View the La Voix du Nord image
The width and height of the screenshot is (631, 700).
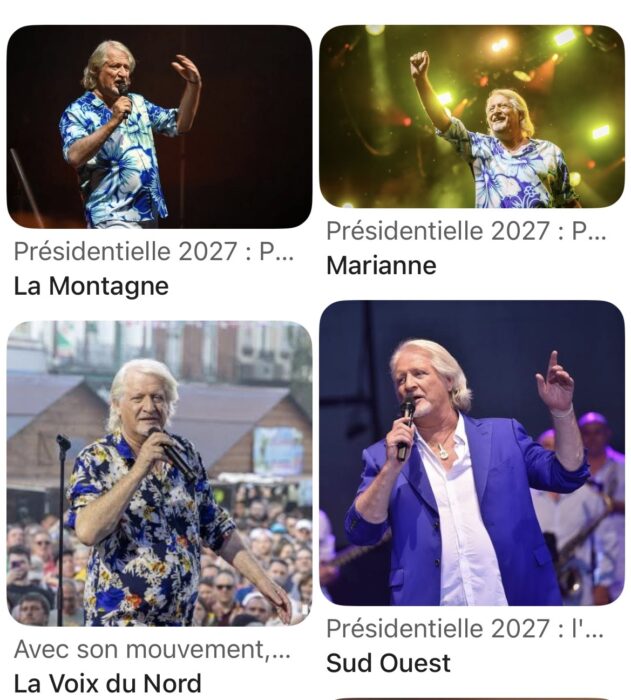pyautogui.click(x=159, y=473)
